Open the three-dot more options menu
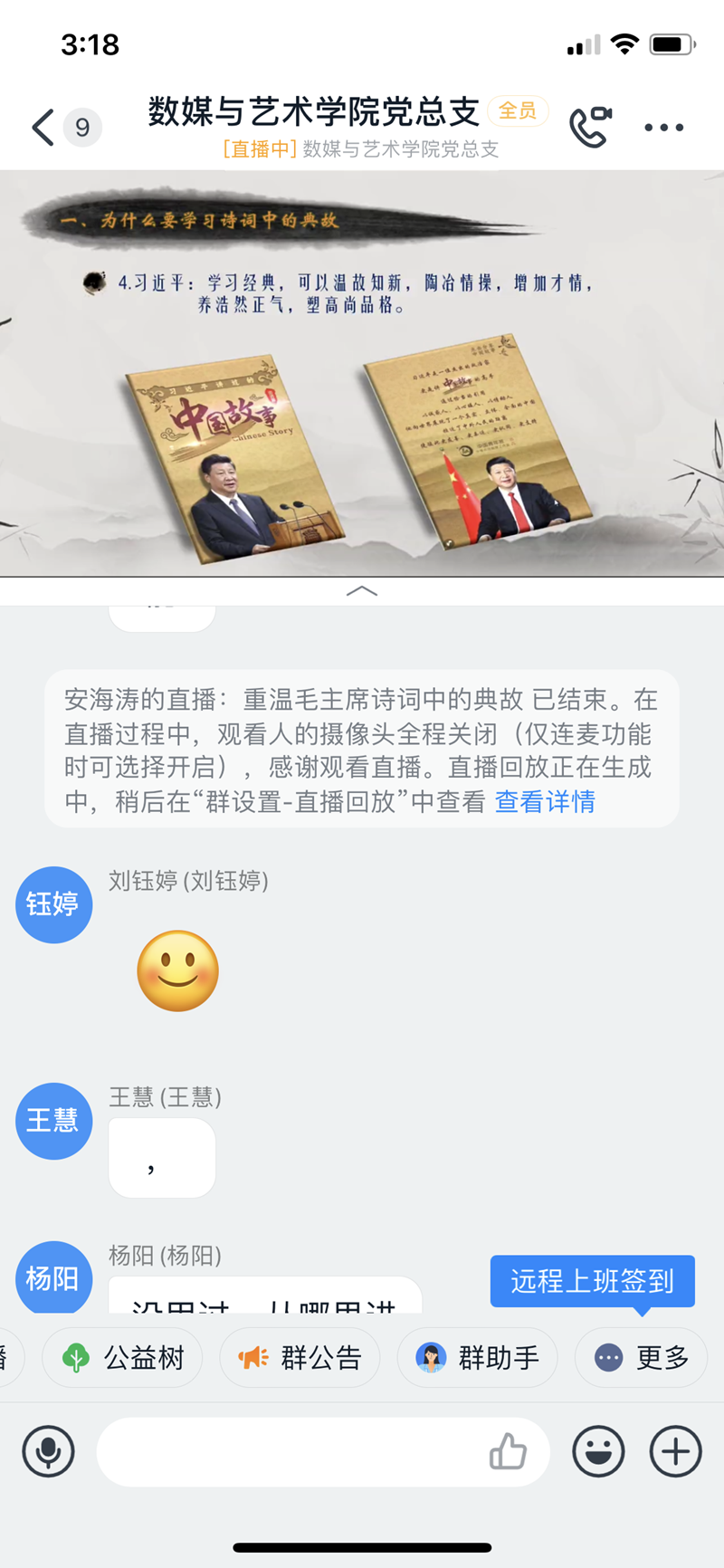 [663, 128]
